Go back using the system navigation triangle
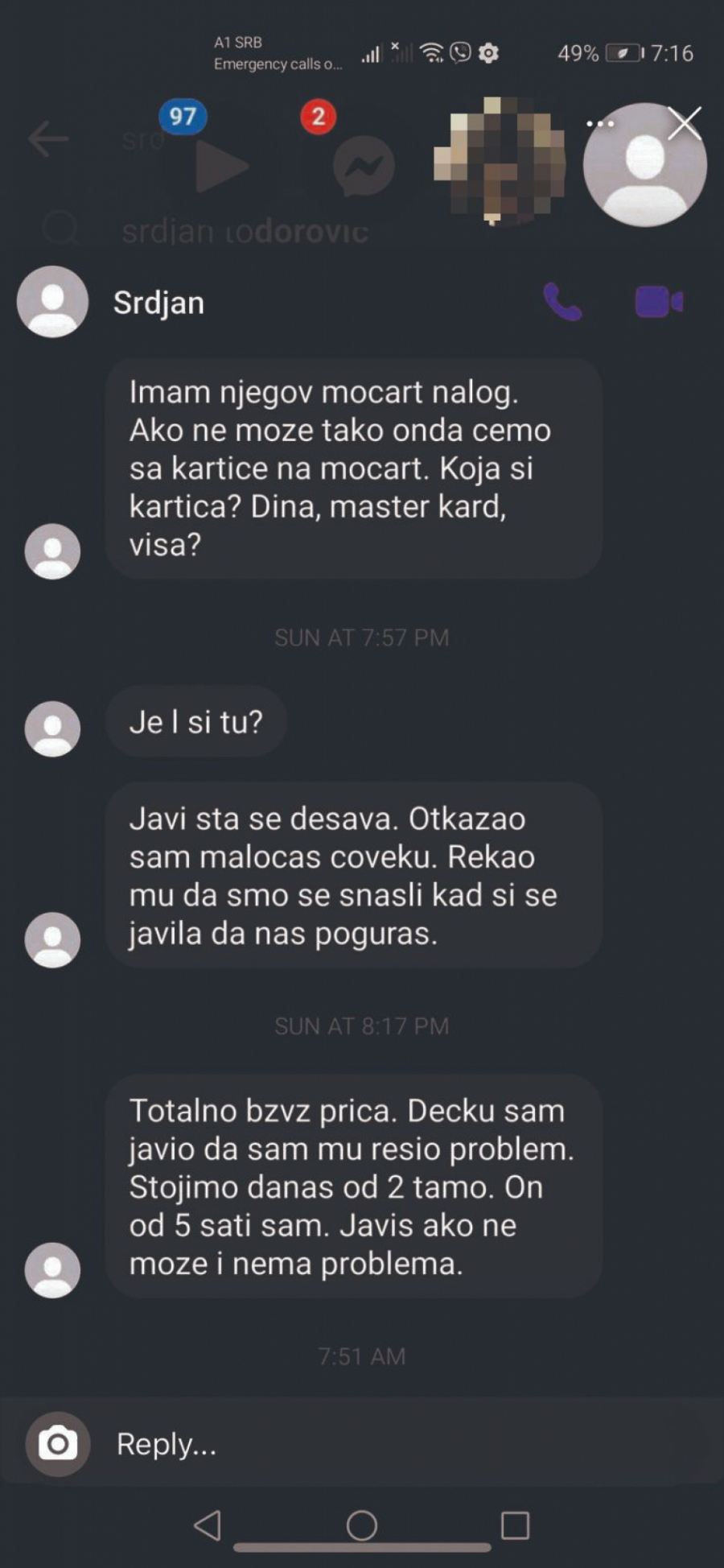The image size is (724, 1568). pyautogui.click(x=208, y=1525)
